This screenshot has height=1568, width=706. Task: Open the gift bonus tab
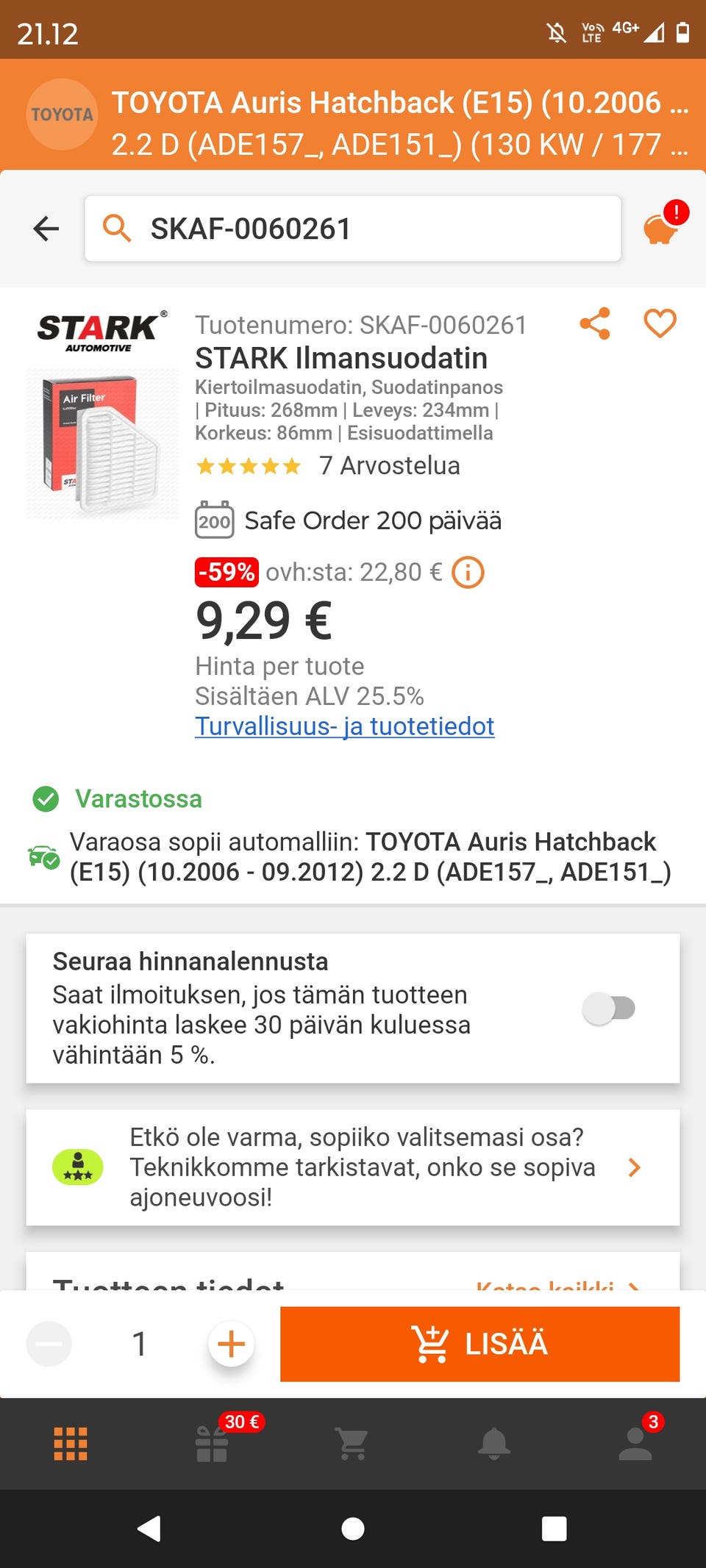click(x=212, y=1444)
